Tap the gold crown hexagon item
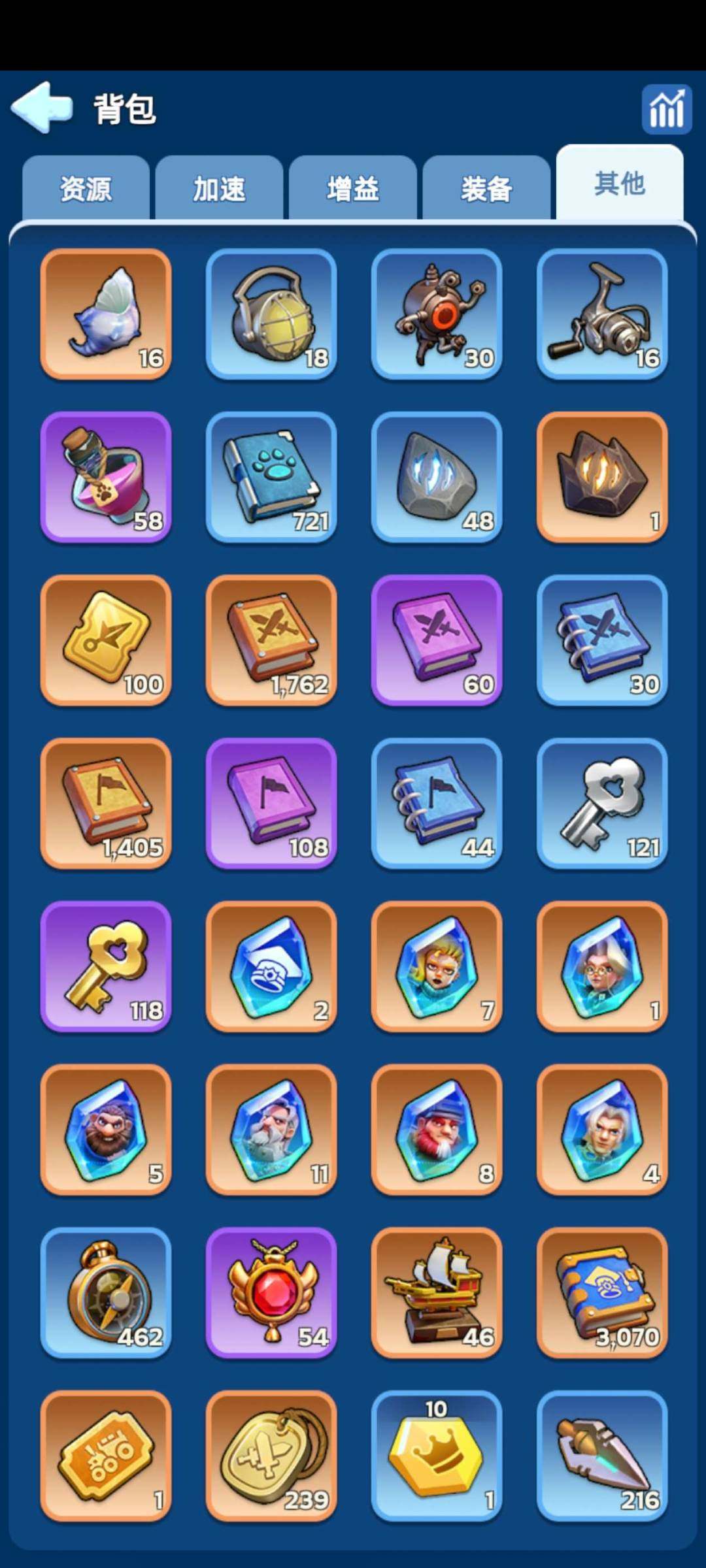This screenshot has height=1568, width=706. coord(437,1456)
